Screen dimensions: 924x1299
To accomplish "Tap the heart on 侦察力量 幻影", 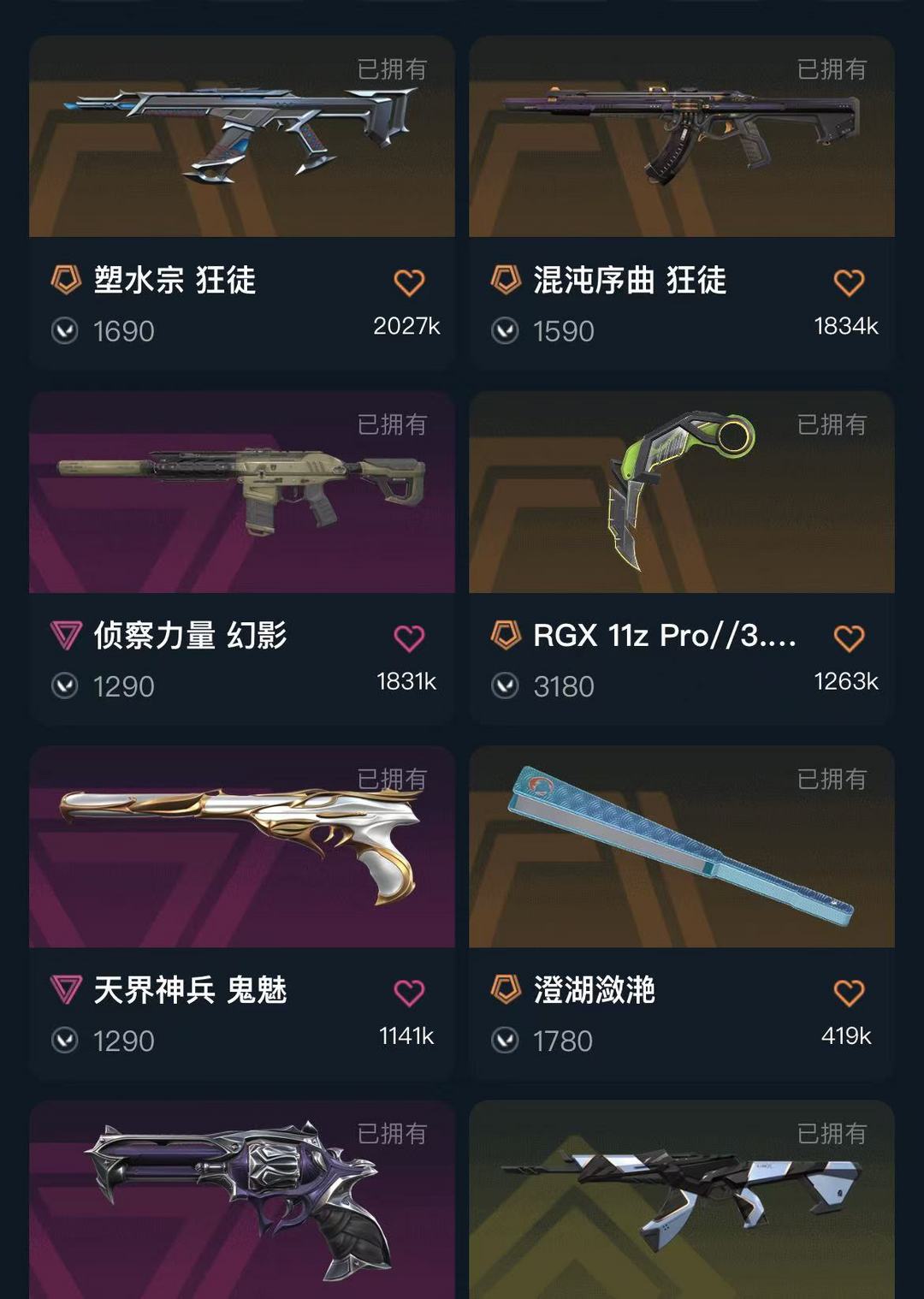I will [409, 638].
